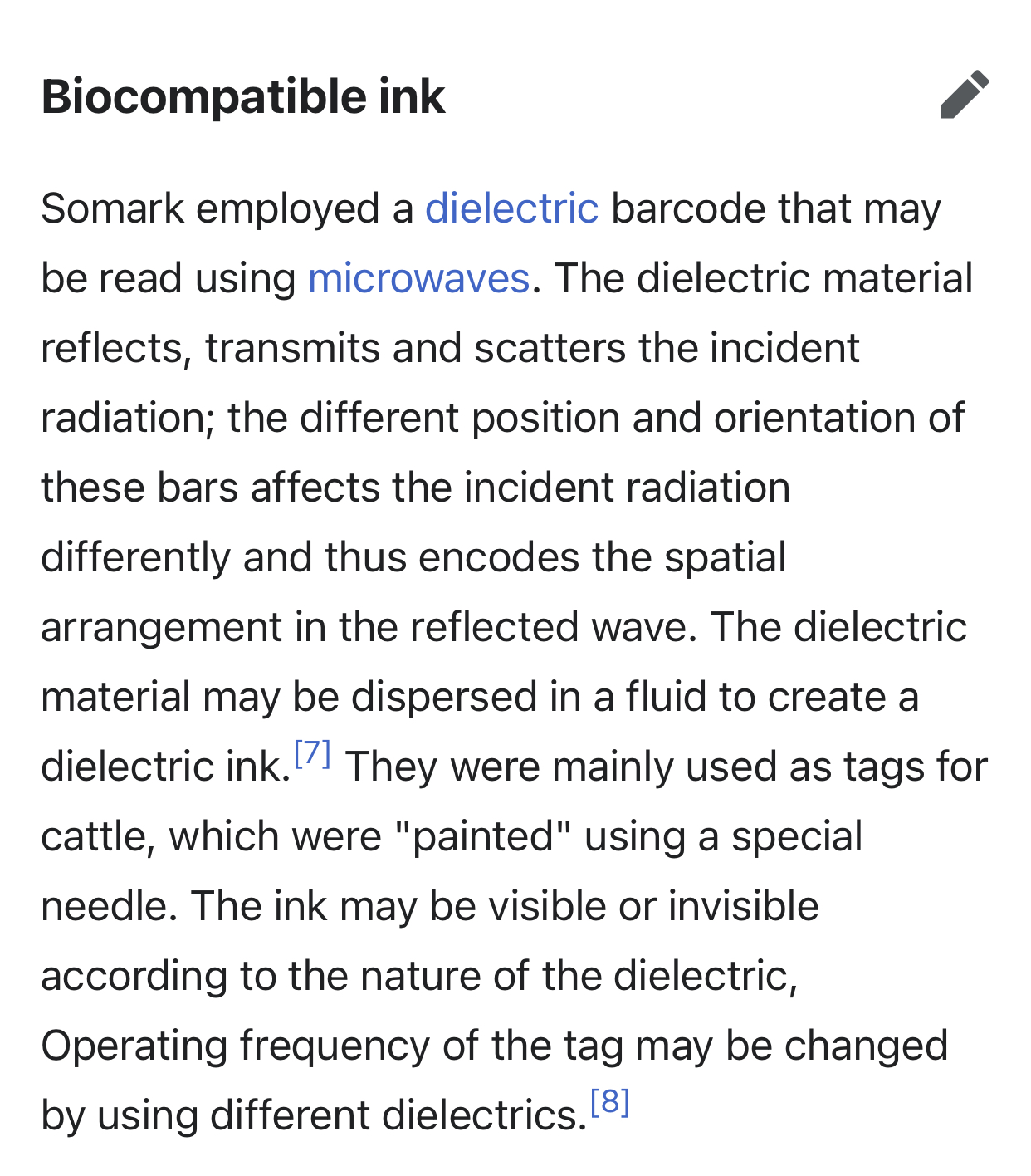
Task: Open citation reference 8
Action: [609, 1102]
